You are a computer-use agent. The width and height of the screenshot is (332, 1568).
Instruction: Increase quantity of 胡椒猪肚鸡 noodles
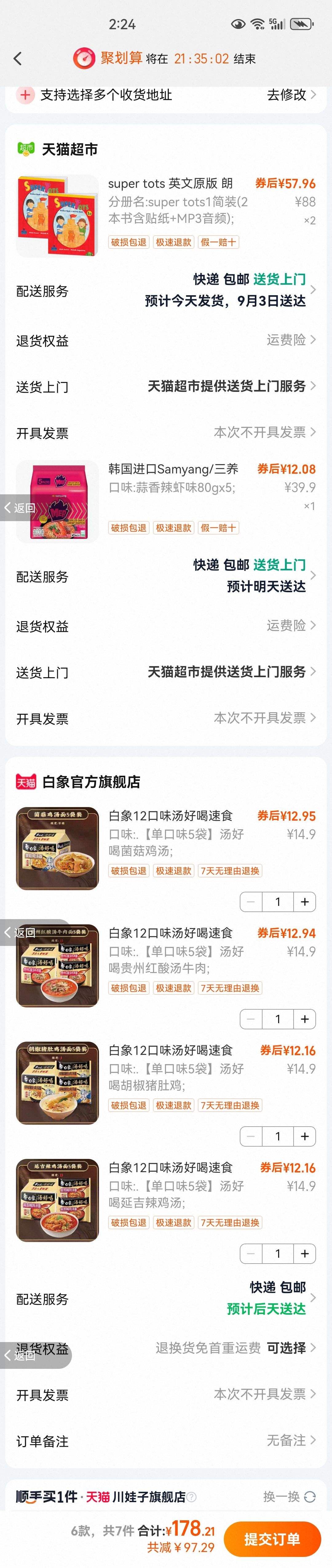pos(305,1136)
